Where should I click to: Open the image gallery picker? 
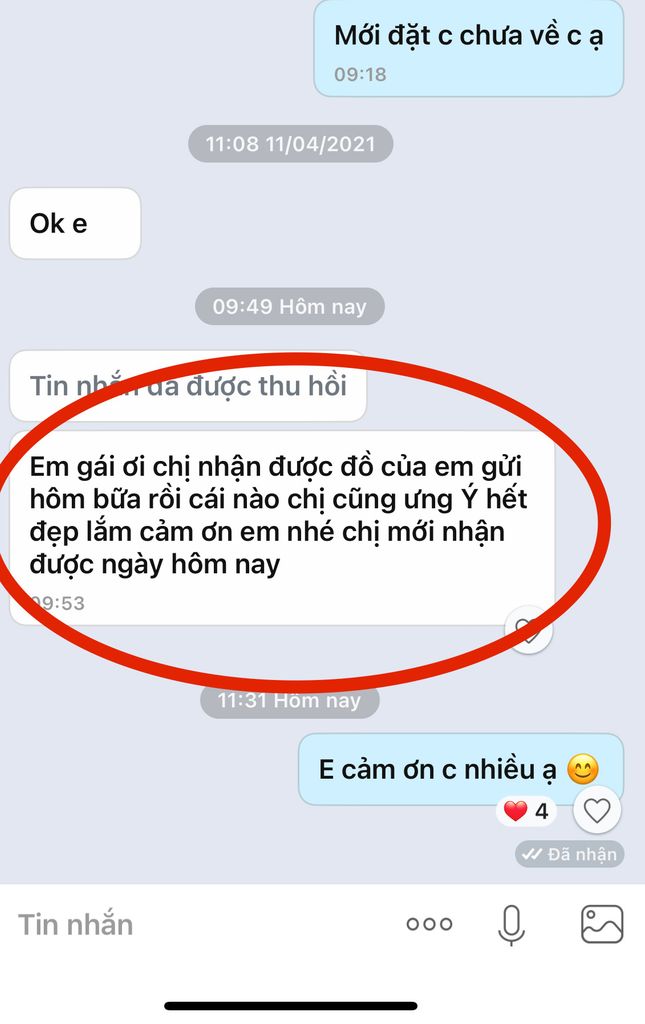point(602,924)
